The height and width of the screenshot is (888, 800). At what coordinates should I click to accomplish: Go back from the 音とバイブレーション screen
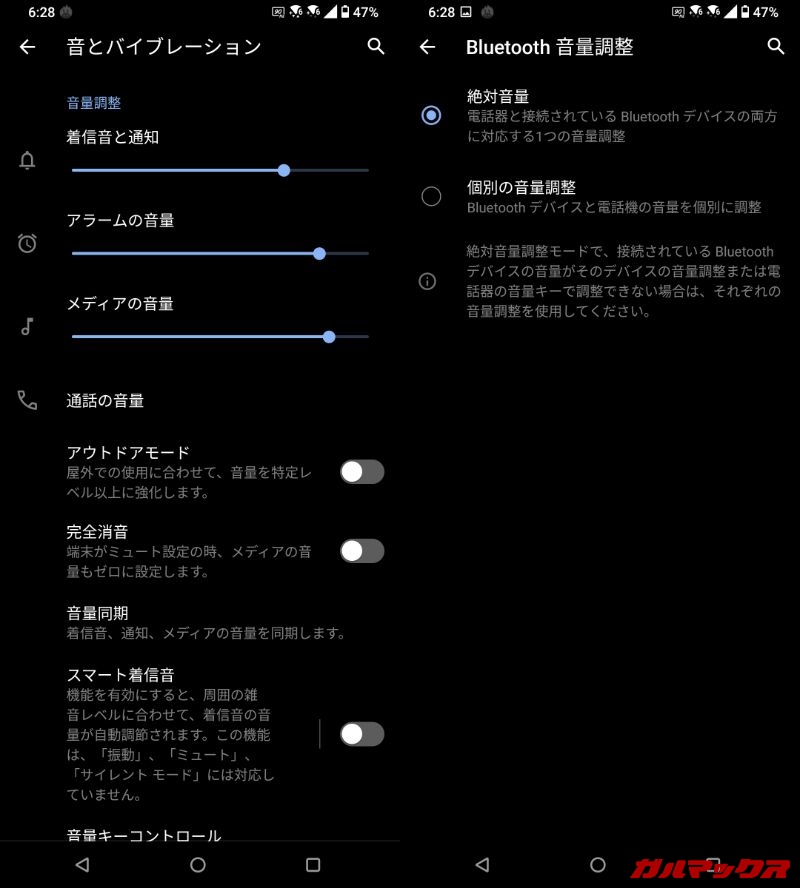(x=27, y=46)
